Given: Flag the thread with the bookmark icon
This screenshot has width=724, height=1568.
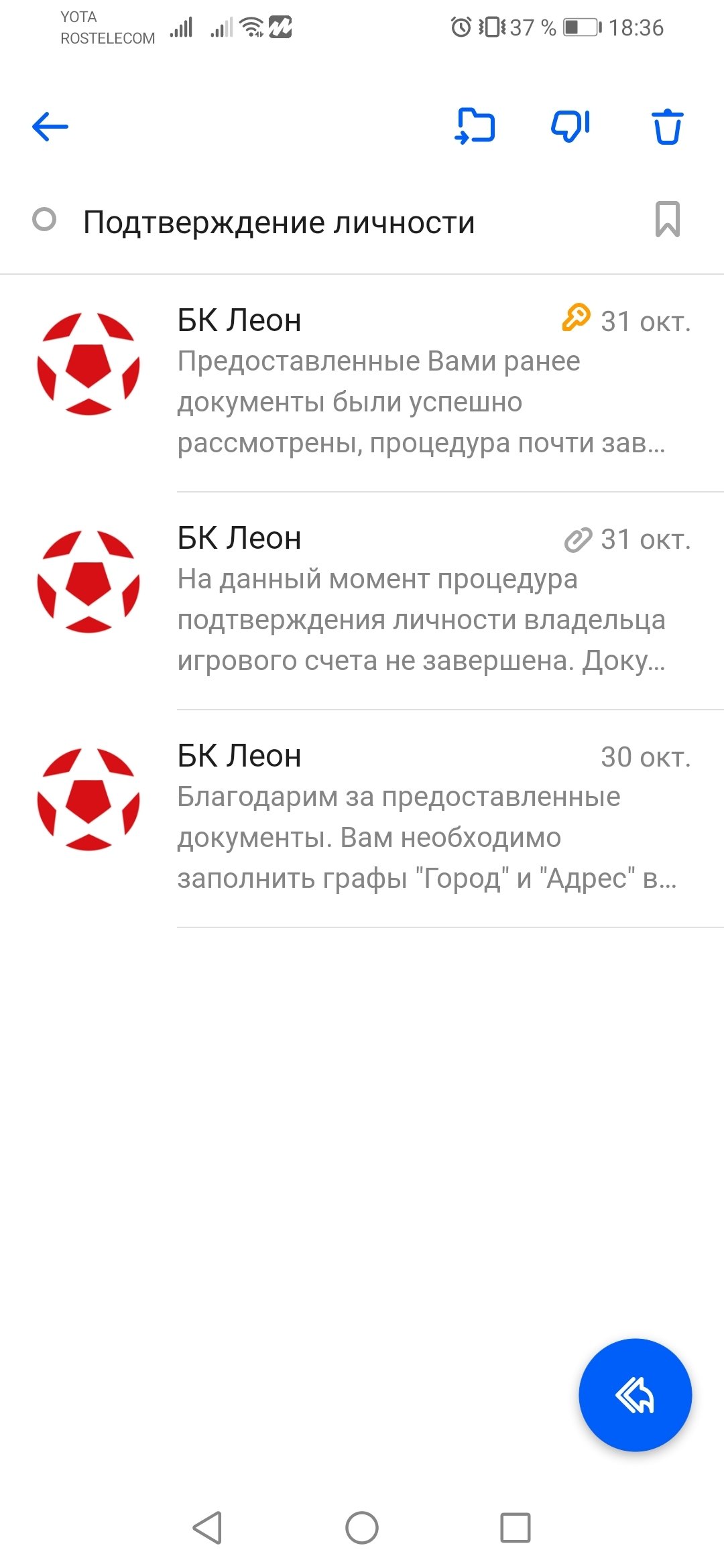Looking at the screenshot, I should [x=667, y=220].
